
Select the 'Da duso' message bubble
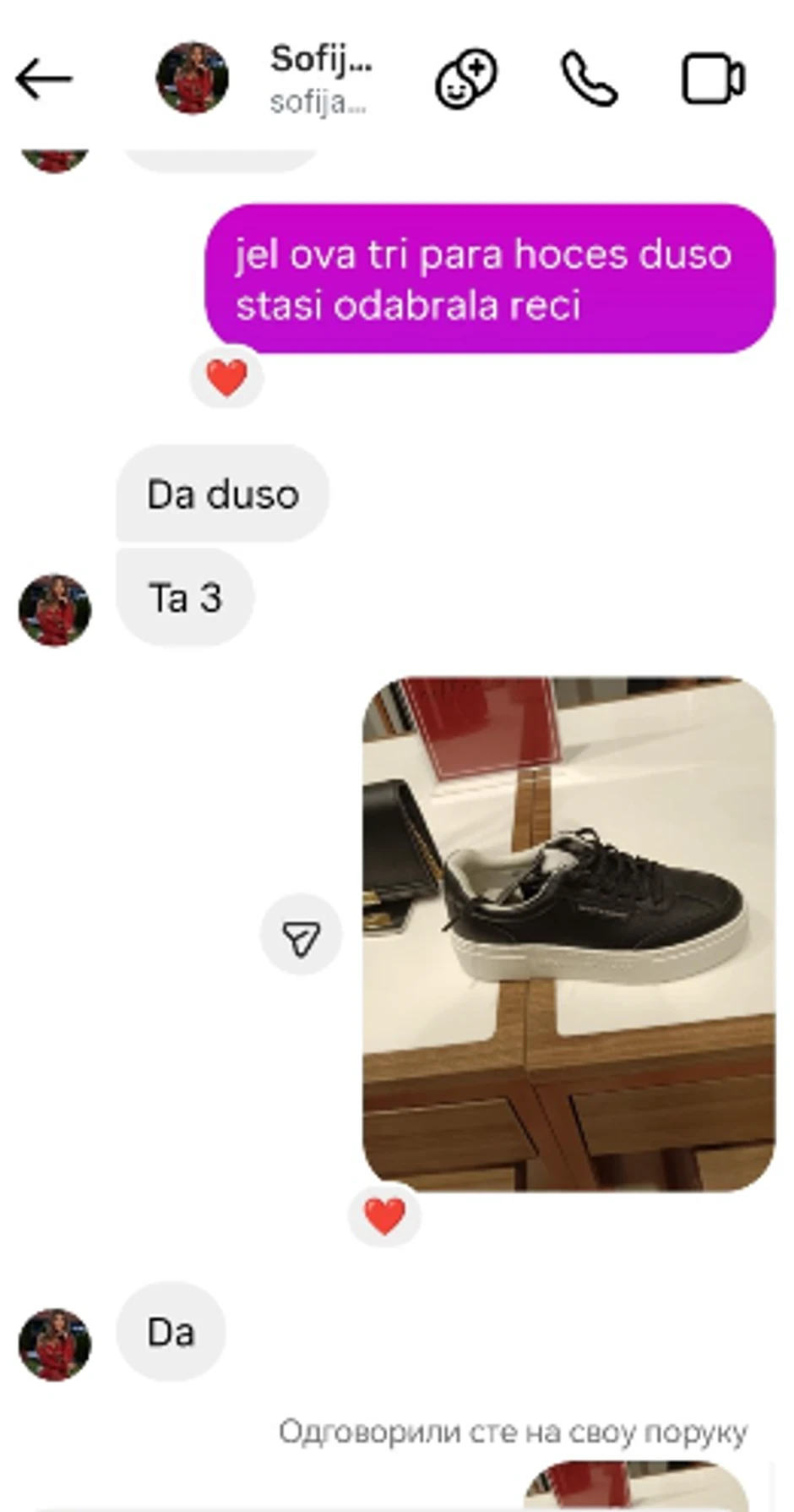(222, 494)
